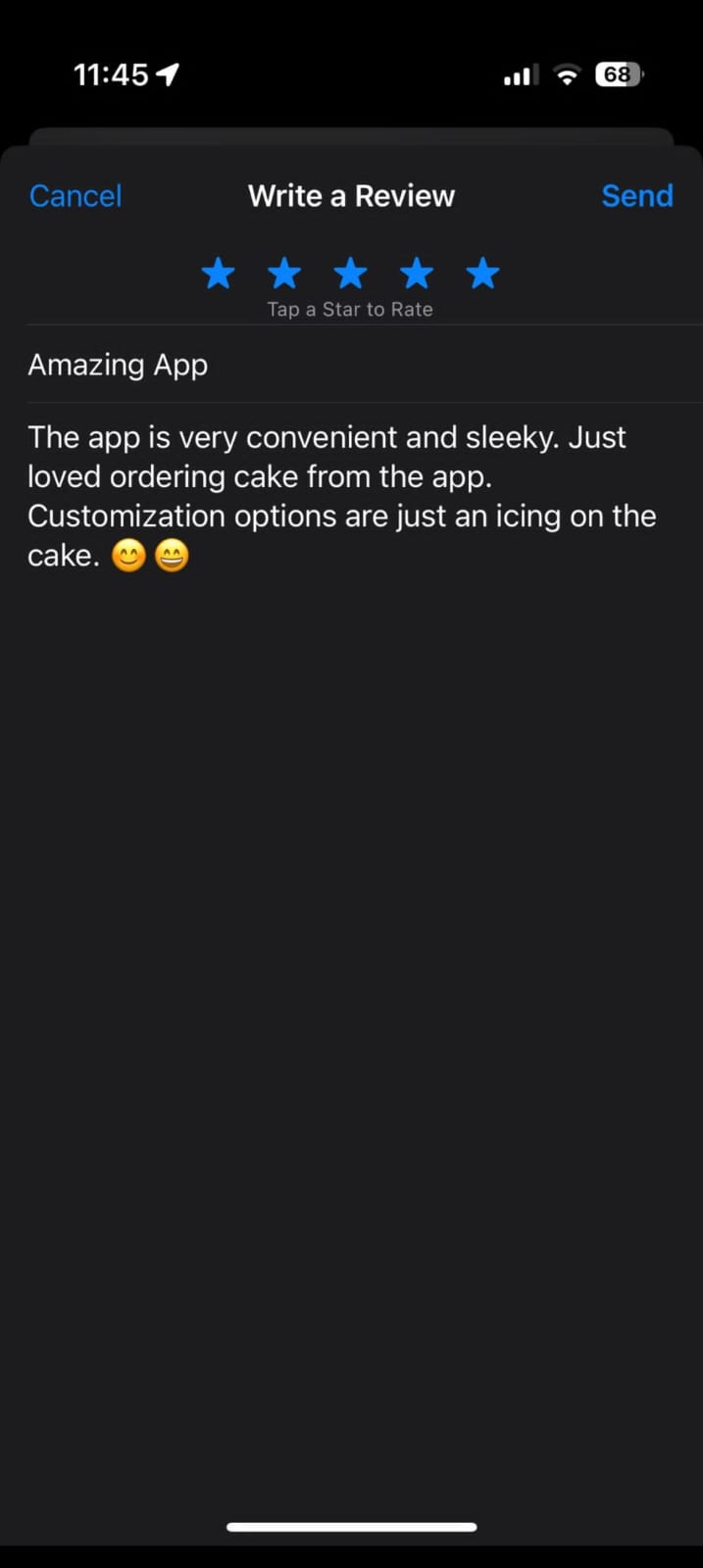Edit the review title 'Amazing App'
This screenshot has width=703, height=1568.
point(351,365)
